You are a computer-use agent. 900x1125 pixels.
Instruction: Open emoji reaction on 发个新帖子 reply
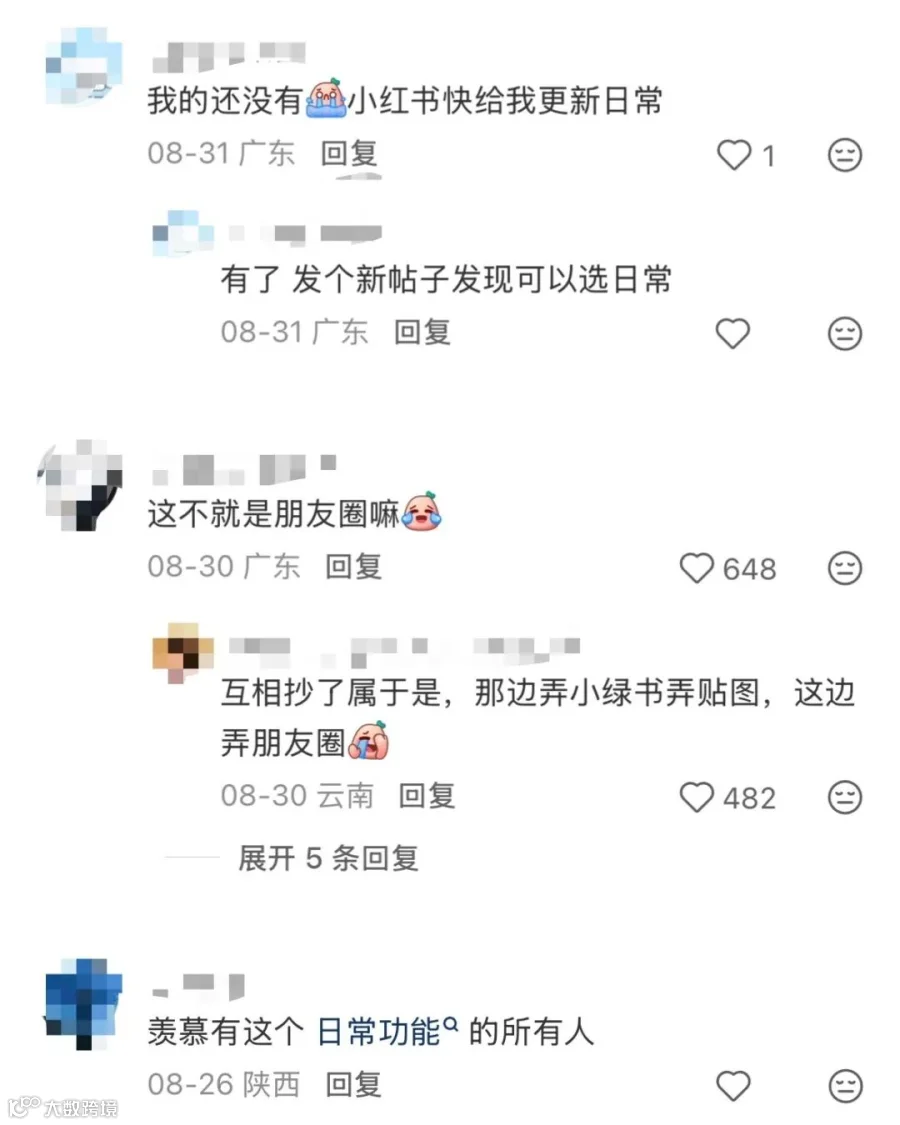[x=845, y=334]
